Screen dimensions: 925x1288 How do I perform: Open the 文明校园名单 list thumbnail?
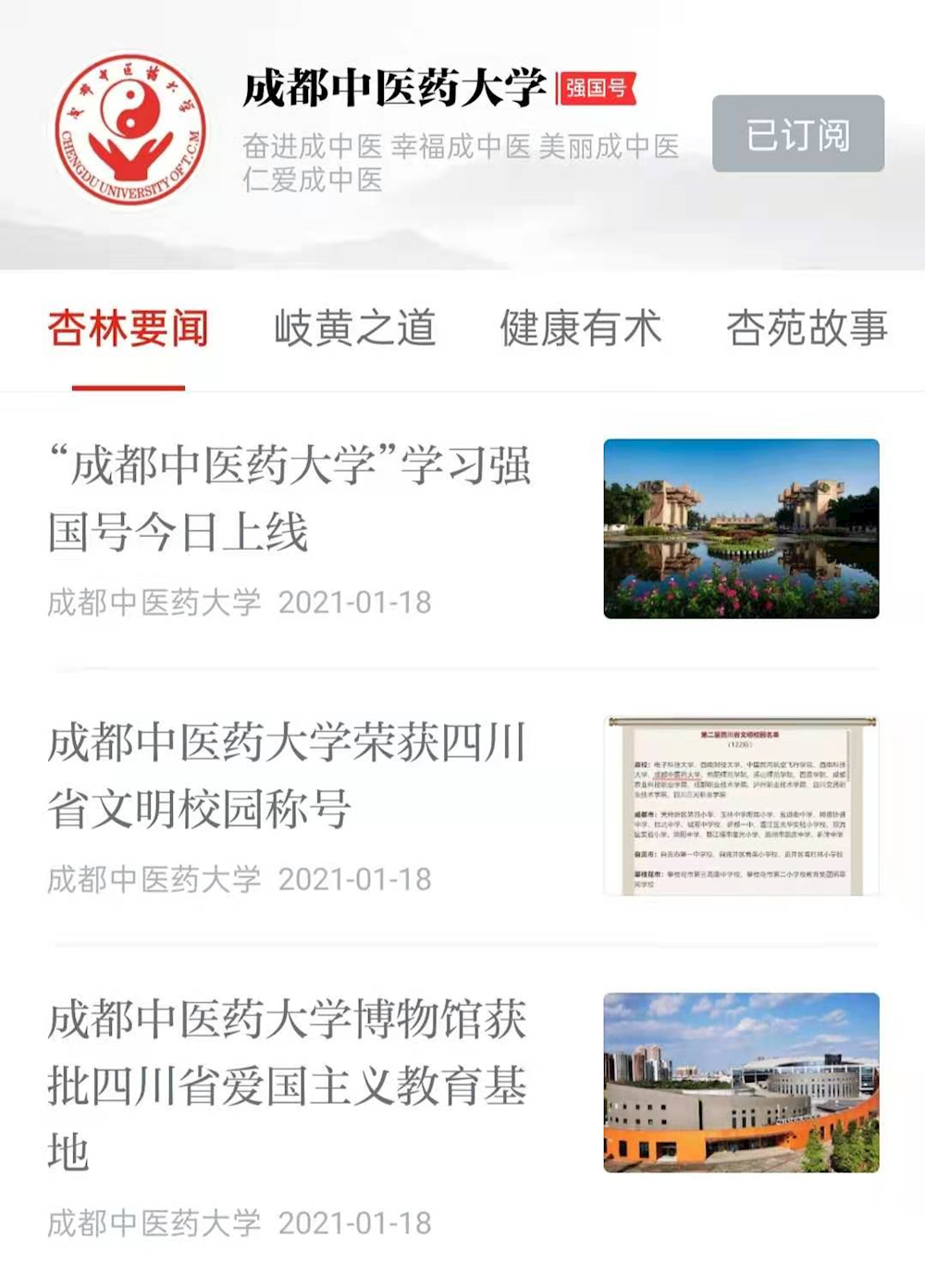point(741,805)
